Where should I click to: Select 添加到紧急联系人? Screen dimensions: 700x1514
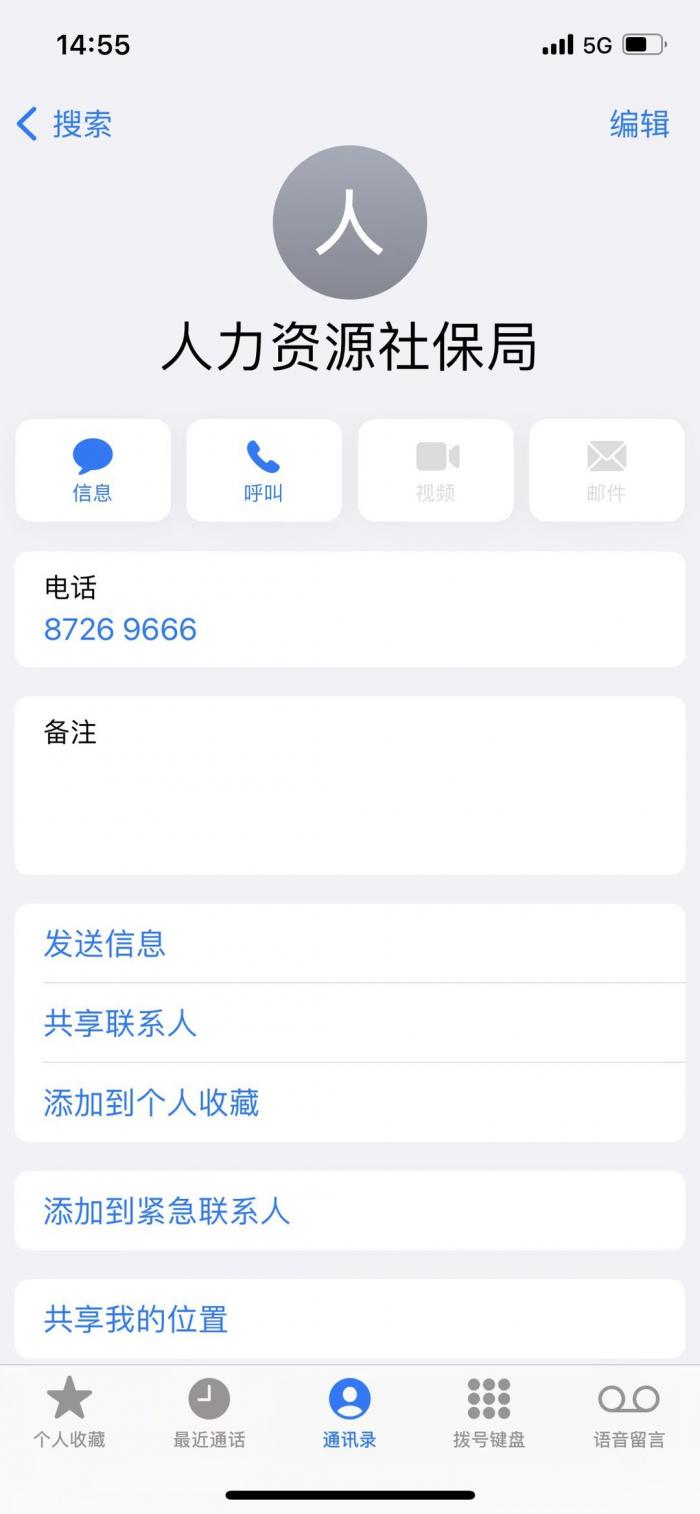[x=166, y=1211]
